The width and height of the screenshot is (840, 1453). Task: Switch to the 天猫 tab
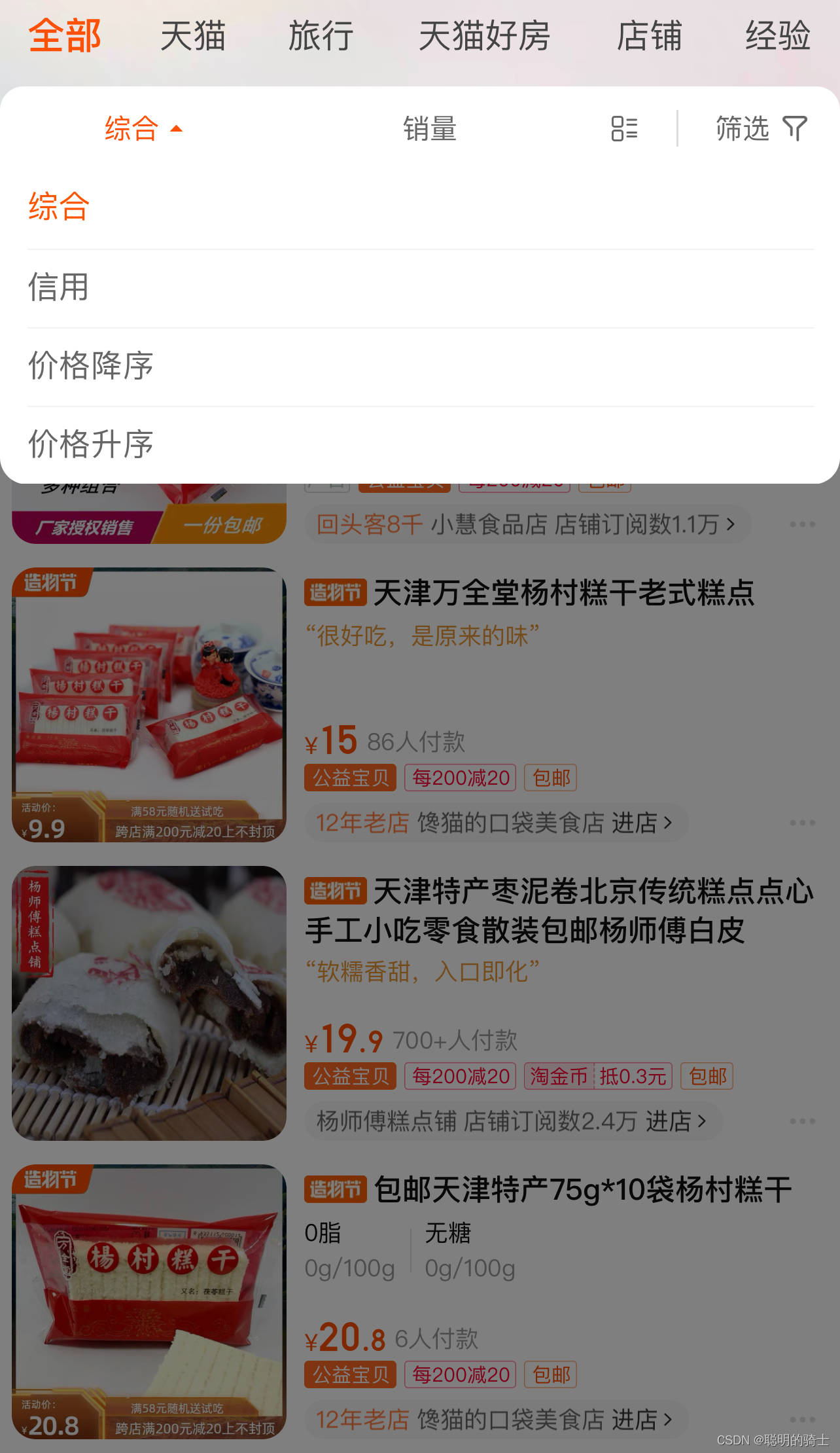pos(193,36)
